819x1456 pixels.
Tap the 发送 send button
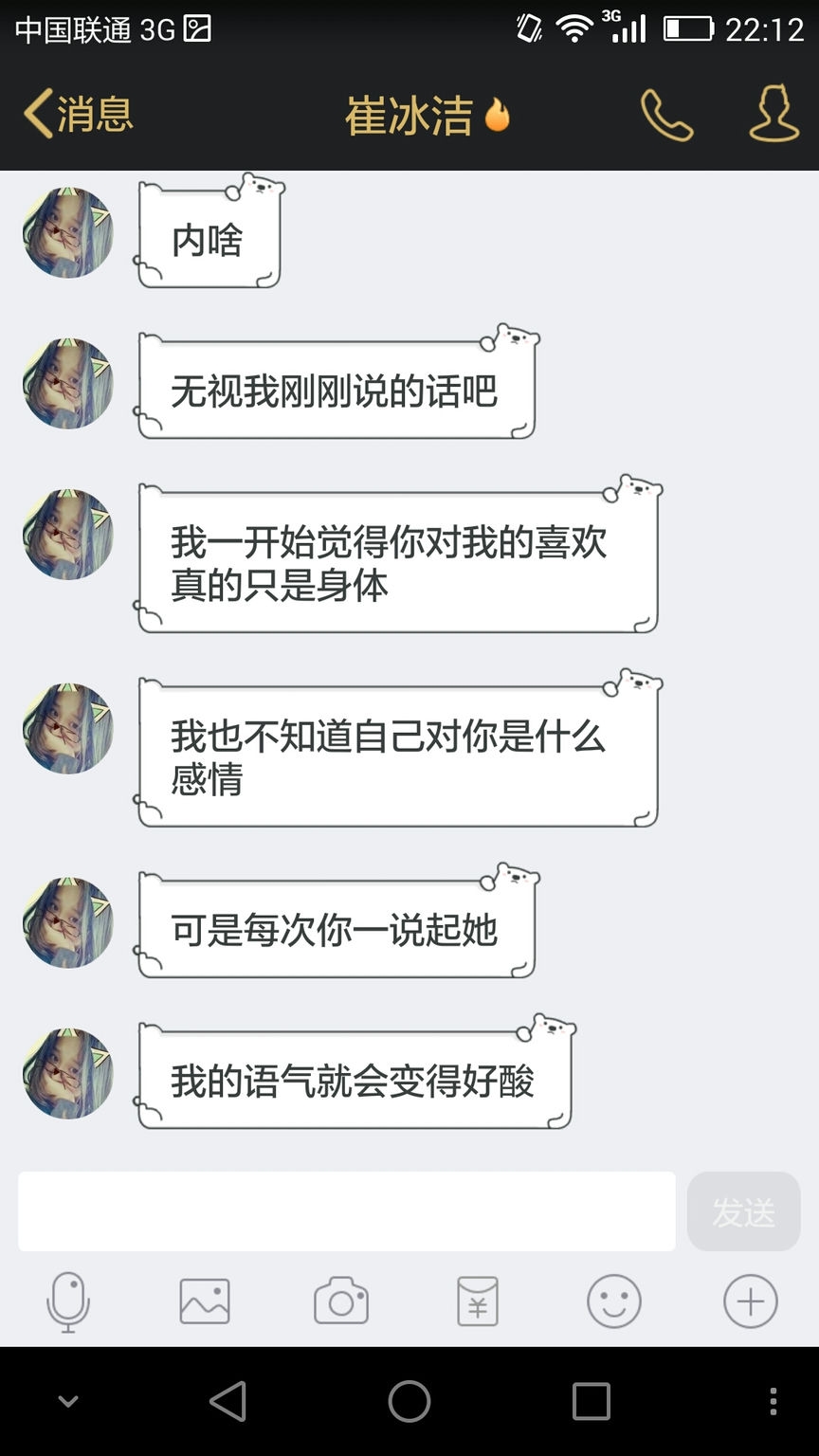pyautogui.click(x=743, y=1211)
